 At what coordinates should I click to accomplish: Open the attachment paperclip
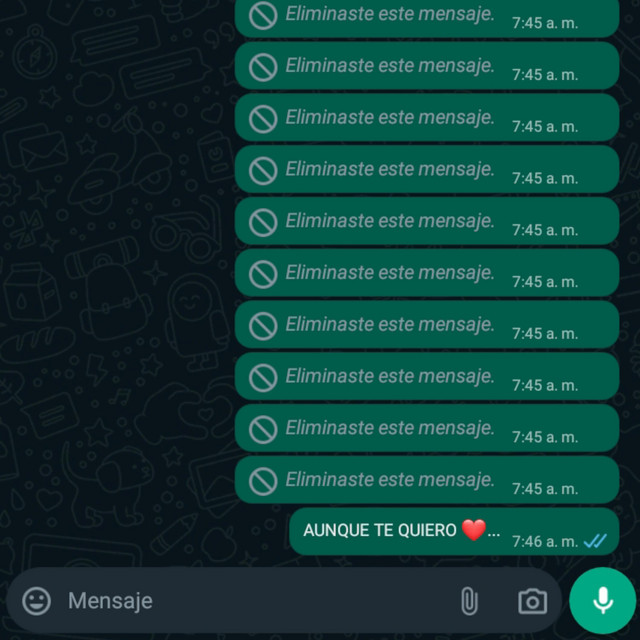click(469, 601)
